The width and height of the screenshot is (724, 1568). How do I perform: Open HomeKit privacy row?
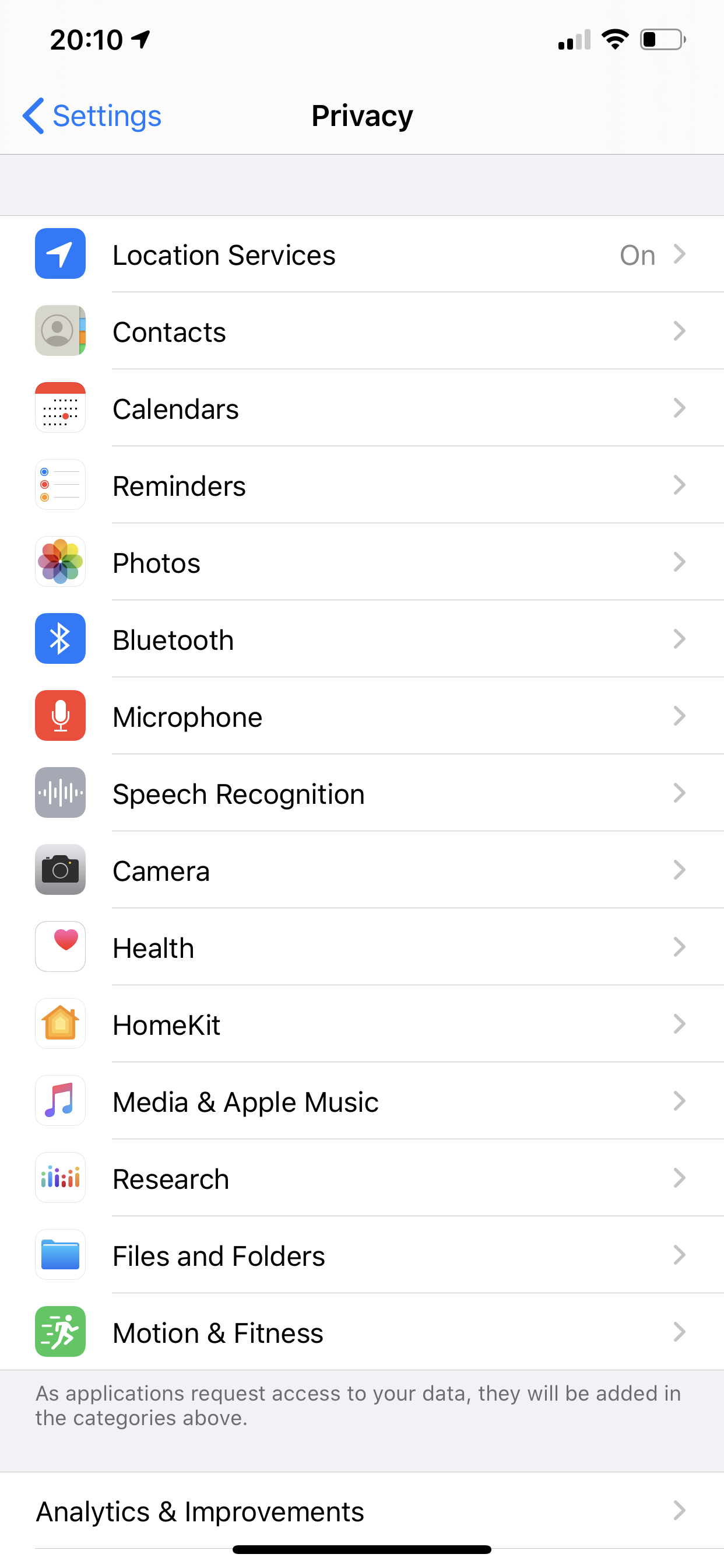[x=361, y=1024]
